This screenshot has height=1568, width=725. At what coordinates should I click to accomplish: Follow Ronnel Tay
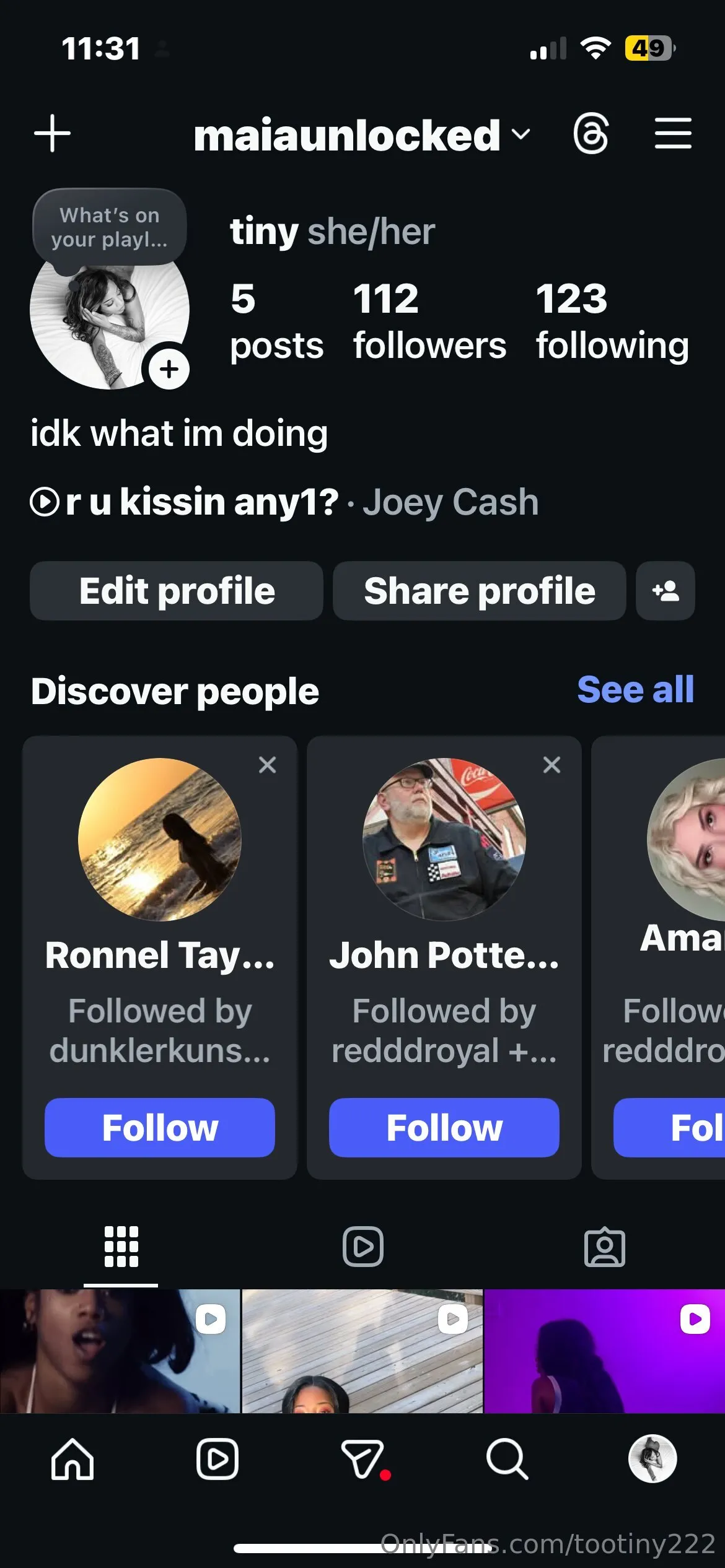(x=160, y=1128)
